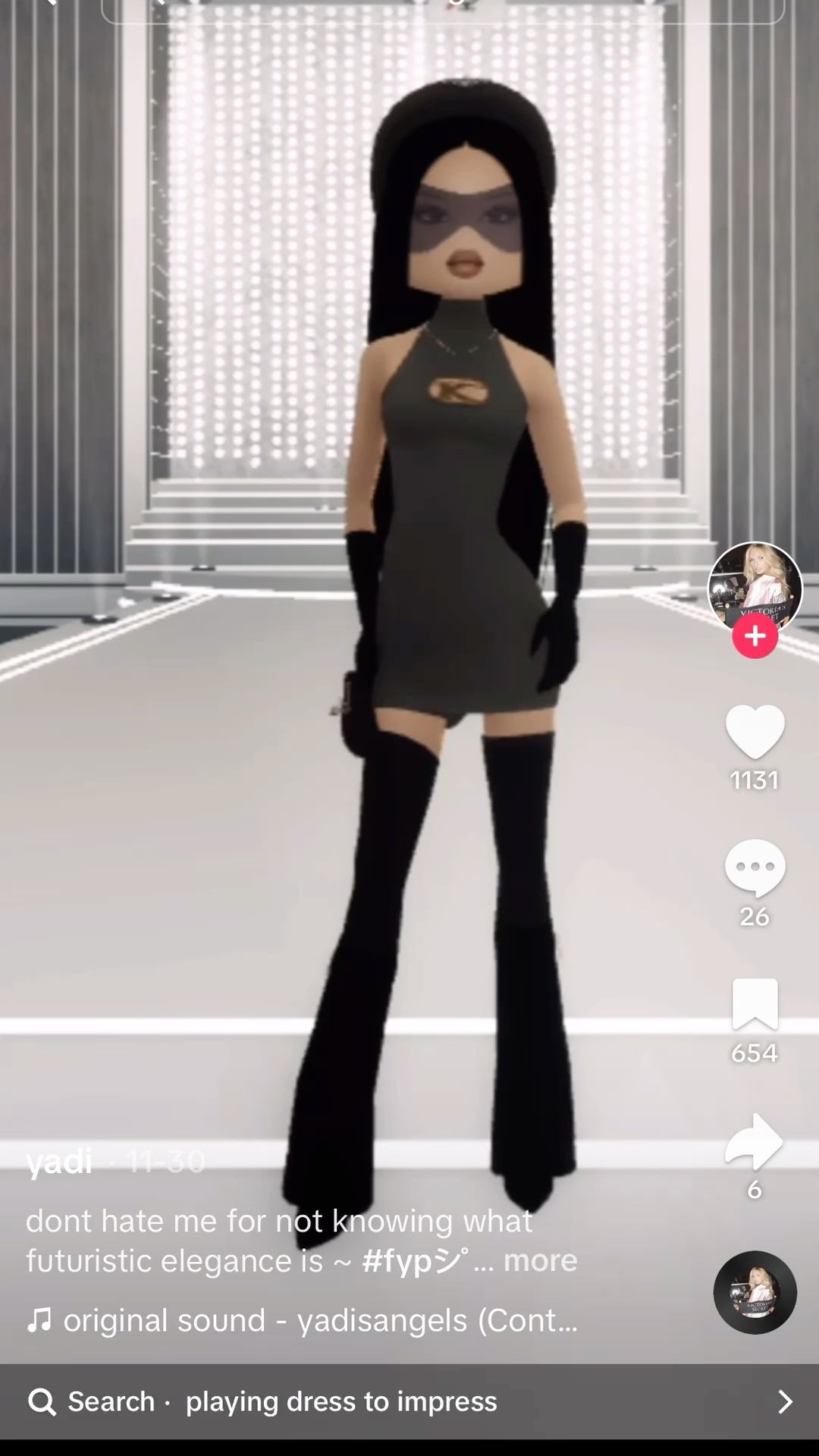Follow yadi with the plus button

point(755,636)
